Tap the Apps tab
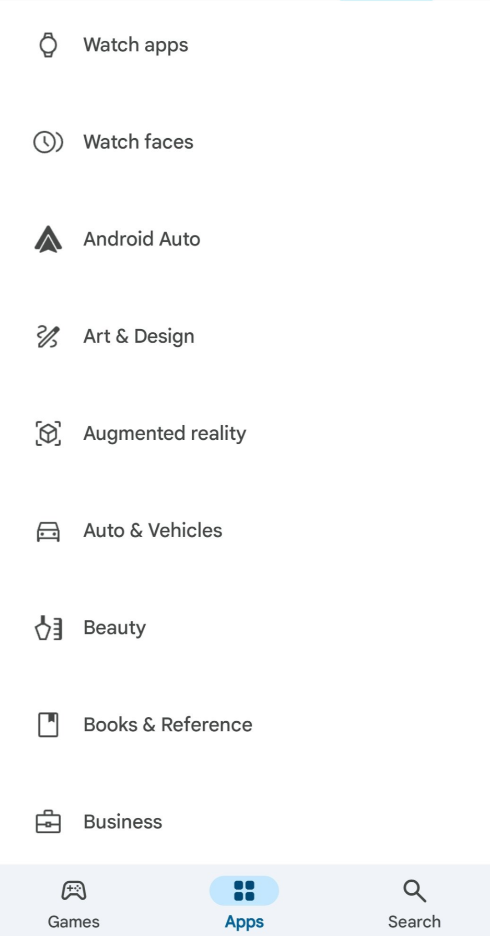 click(x=244, y=904)
